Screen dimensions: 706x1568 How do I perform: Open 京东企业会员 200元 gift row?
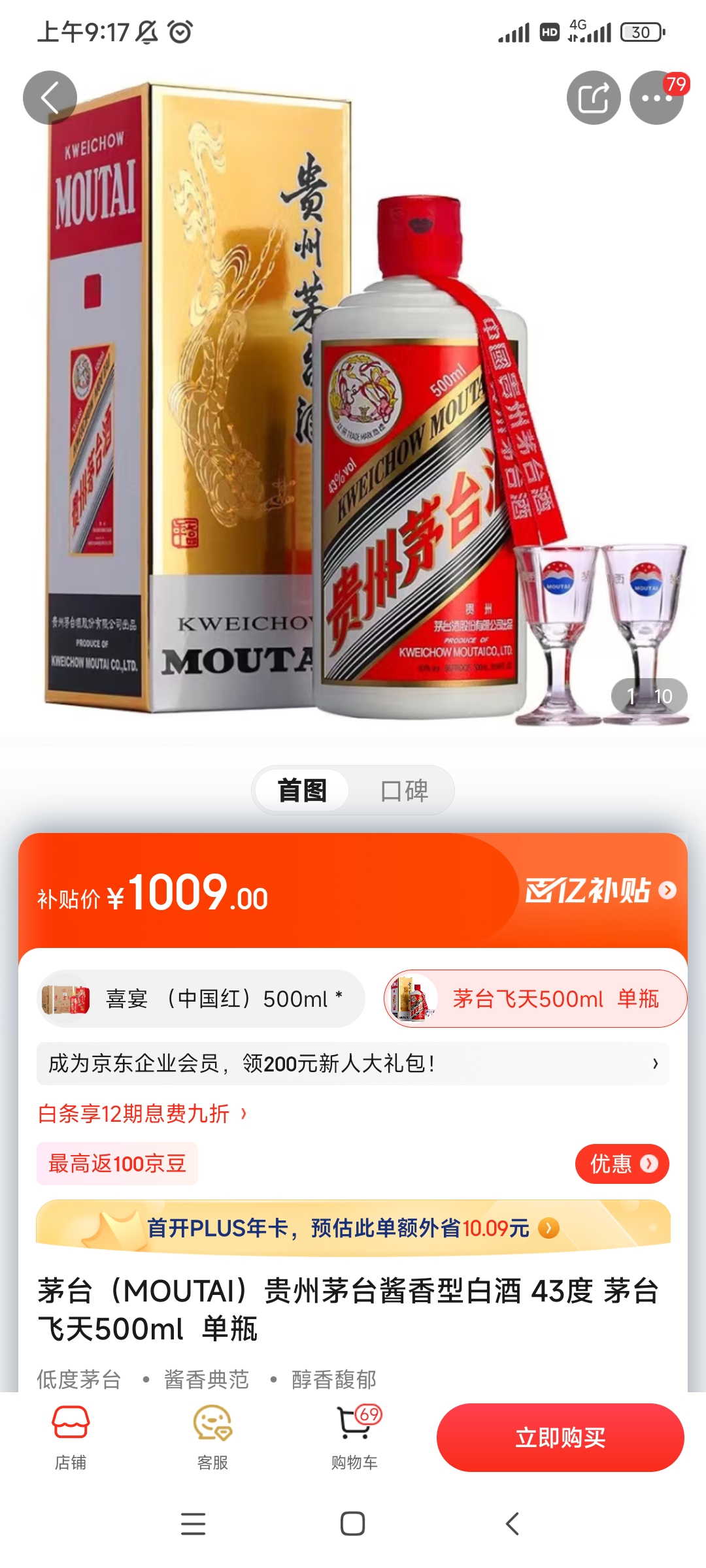(353, 1064)
